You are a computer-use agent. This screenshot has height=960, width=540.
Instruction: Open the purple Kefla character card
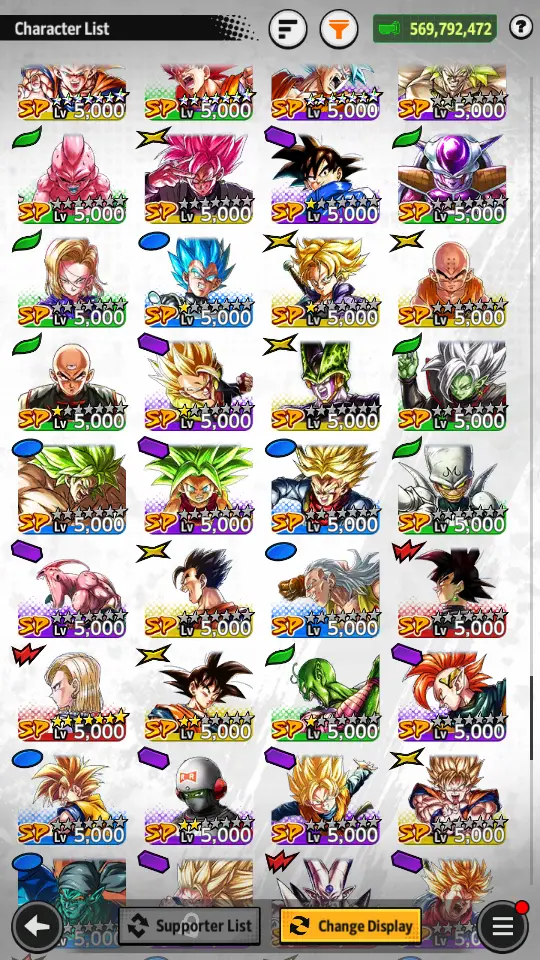coord(198,488)
